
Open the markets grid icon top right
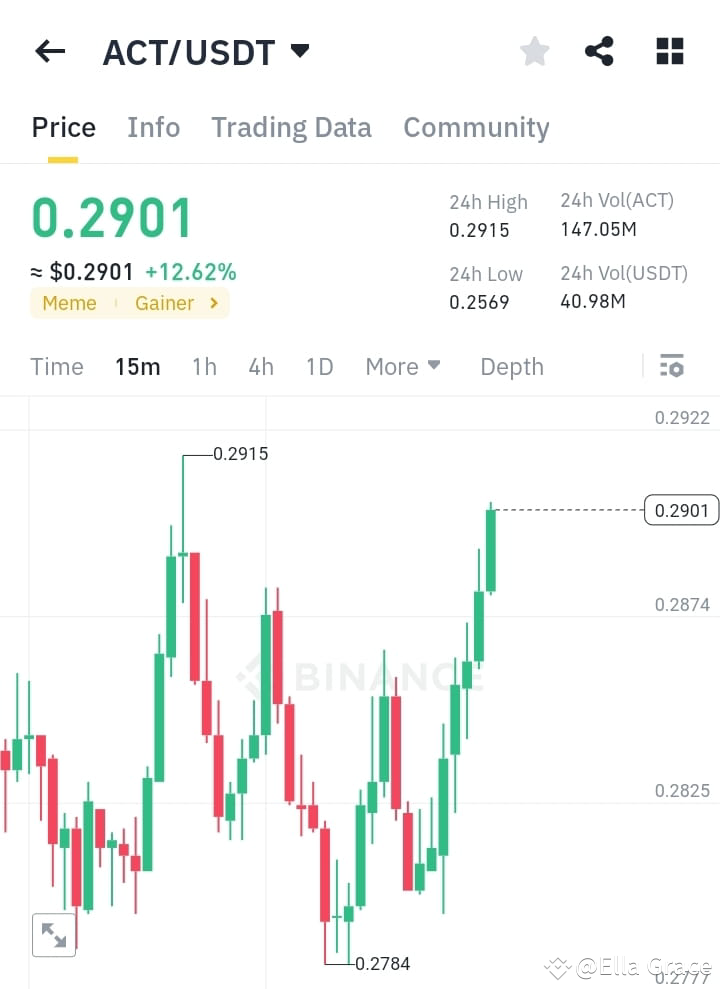[x=668, y=50]
